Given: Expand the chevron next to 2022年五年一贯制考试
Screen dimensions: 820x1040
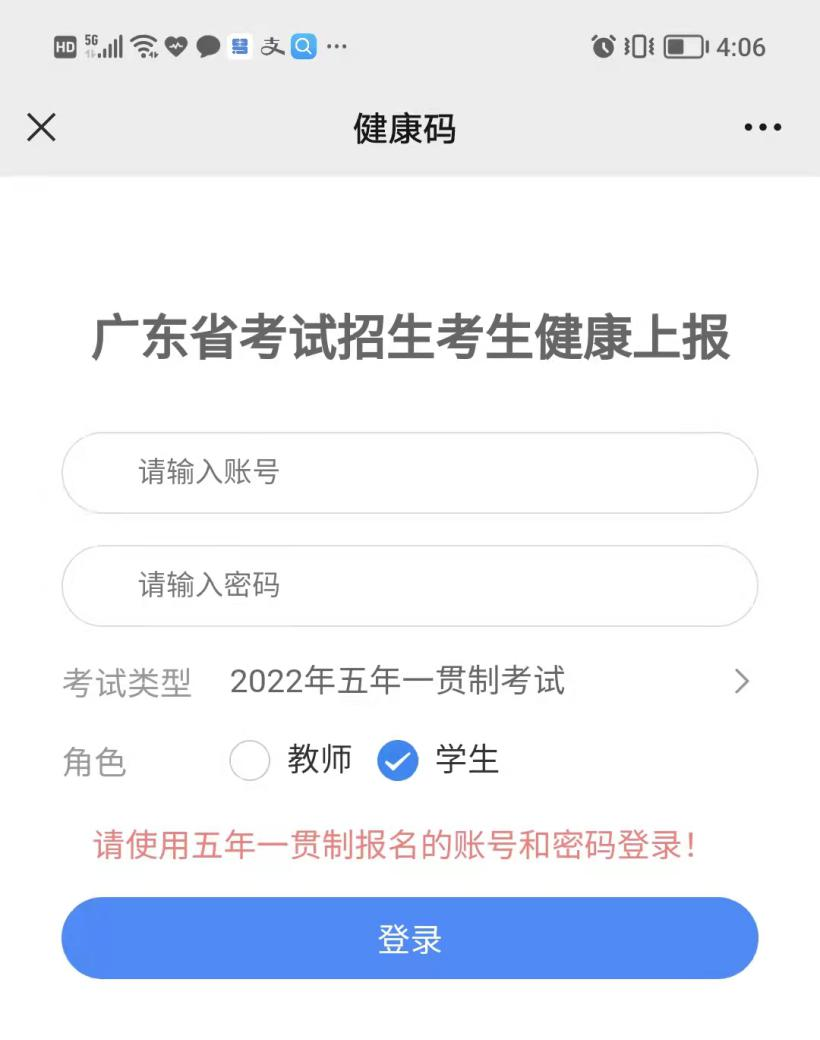Looking at the screenshot, I should click(x=742, y=681).
